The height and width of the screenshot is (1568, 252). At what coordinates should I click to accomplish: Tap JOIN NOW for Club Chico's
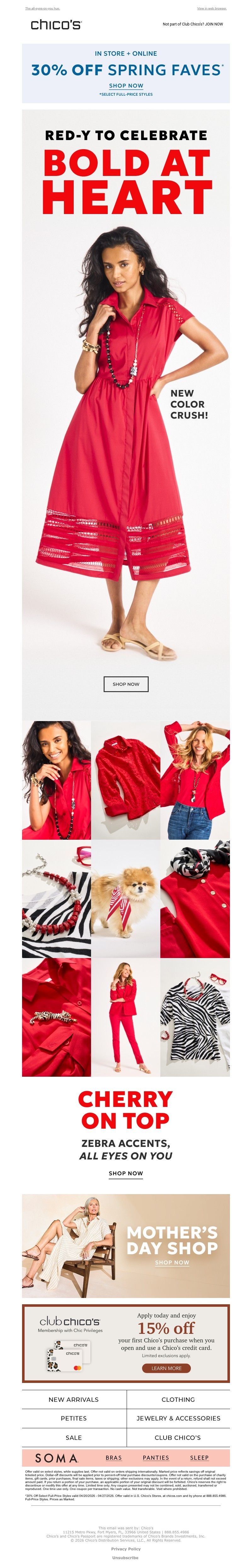(214, 24)
